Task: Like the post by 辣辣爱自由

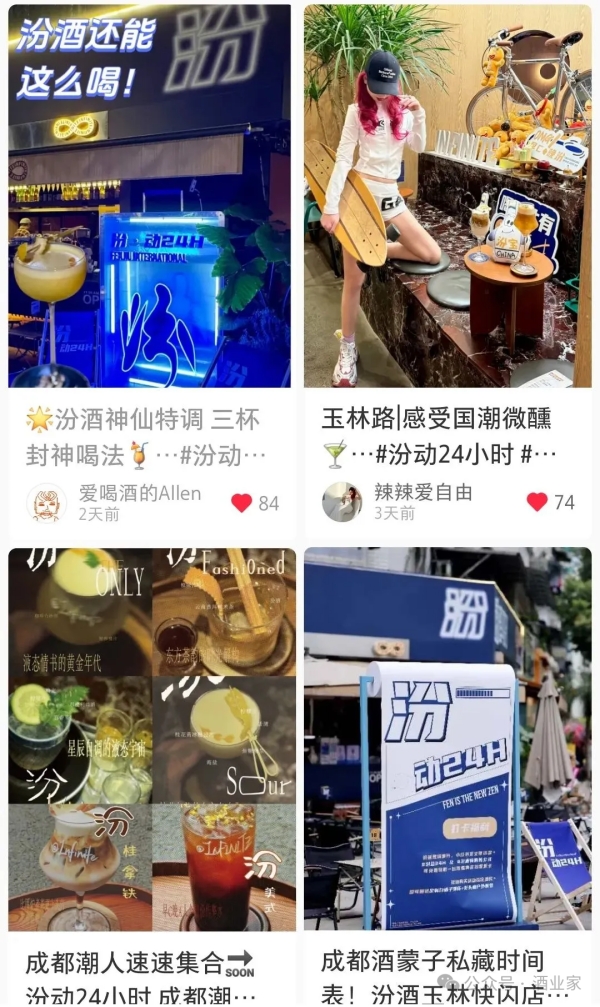Action: click(x=537, y=502)
